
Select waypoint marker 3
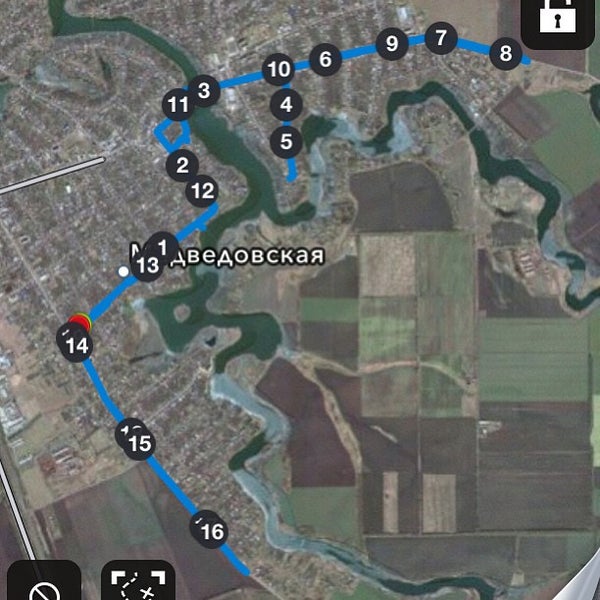pos(203,91)
